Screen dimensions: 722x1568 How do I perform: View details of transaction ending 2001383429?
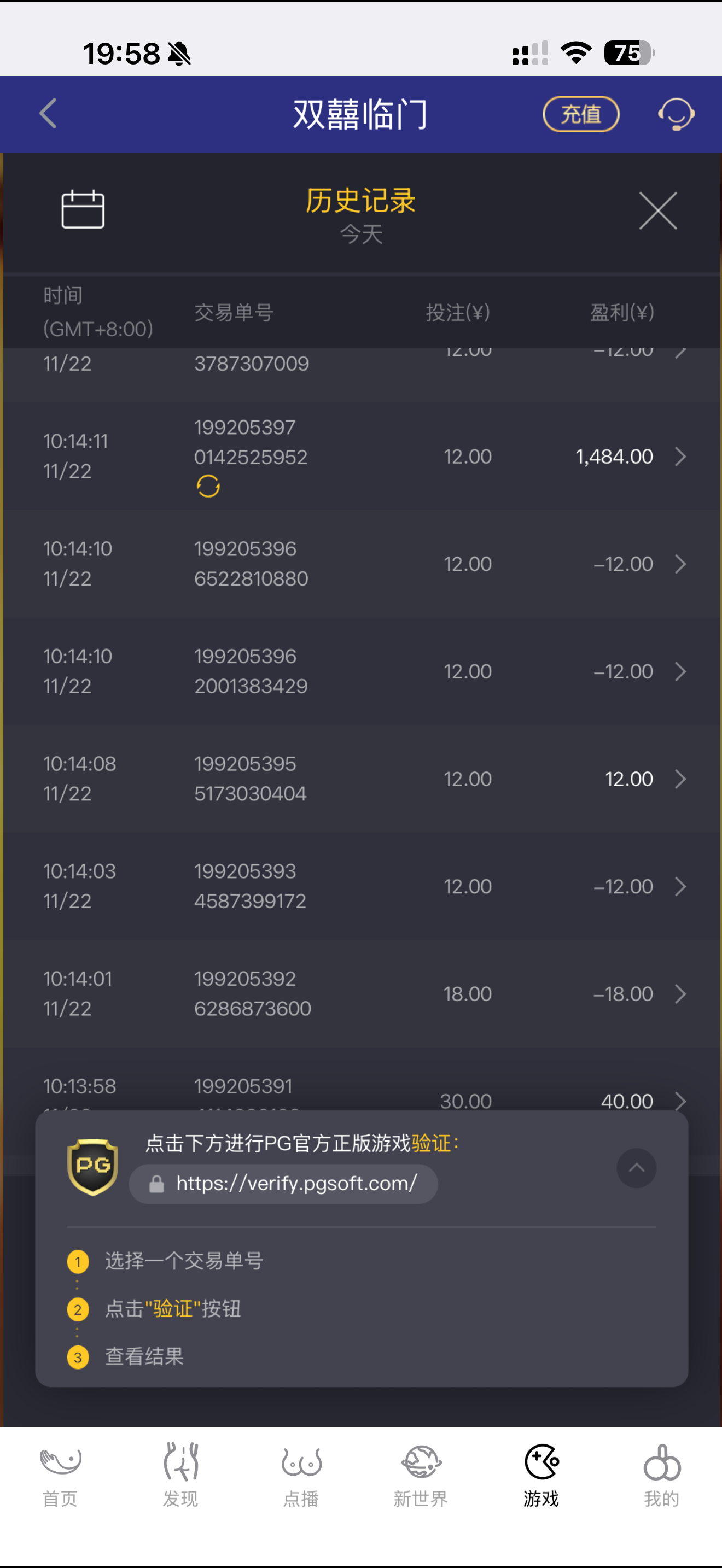point(680,671)
